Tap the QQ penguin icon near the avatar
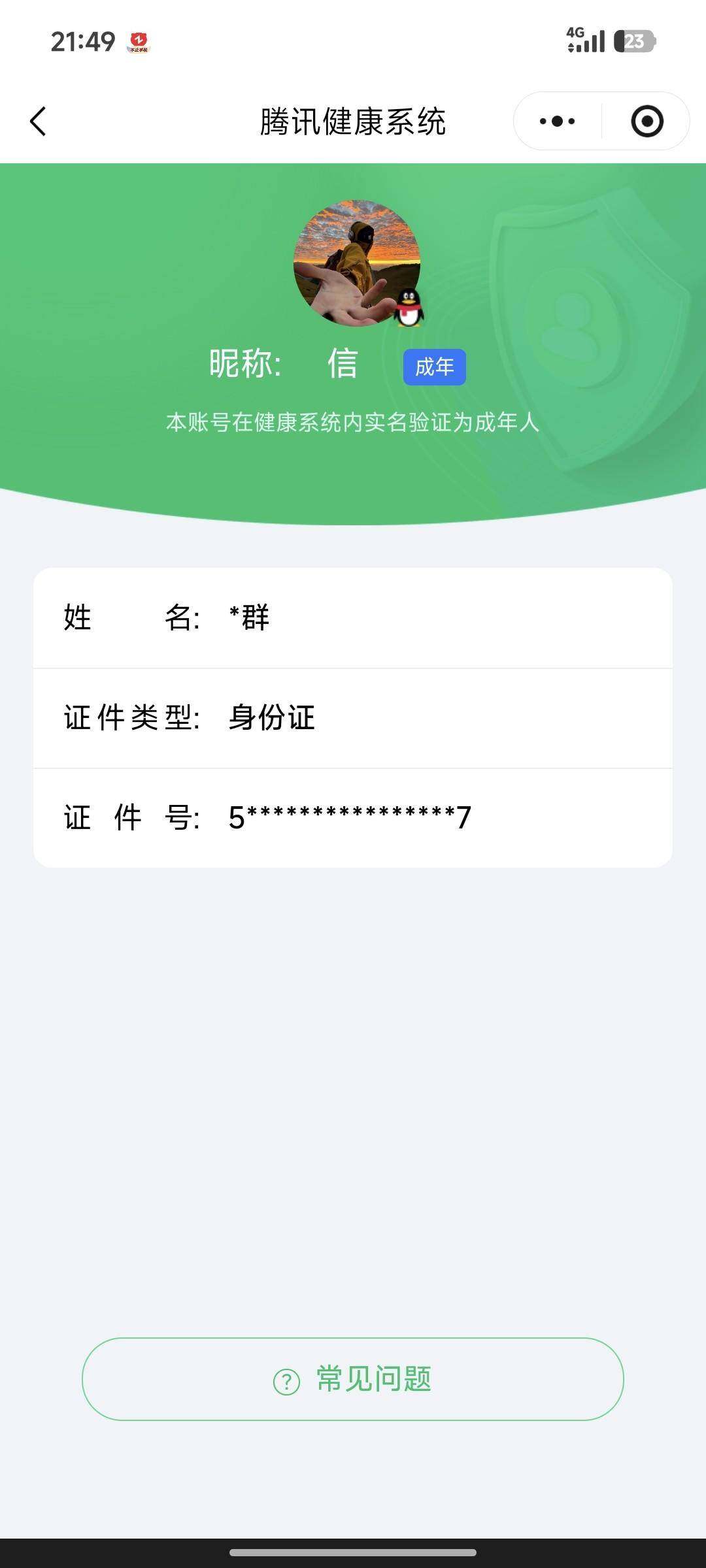706x1568 pixels. (407, 307)
